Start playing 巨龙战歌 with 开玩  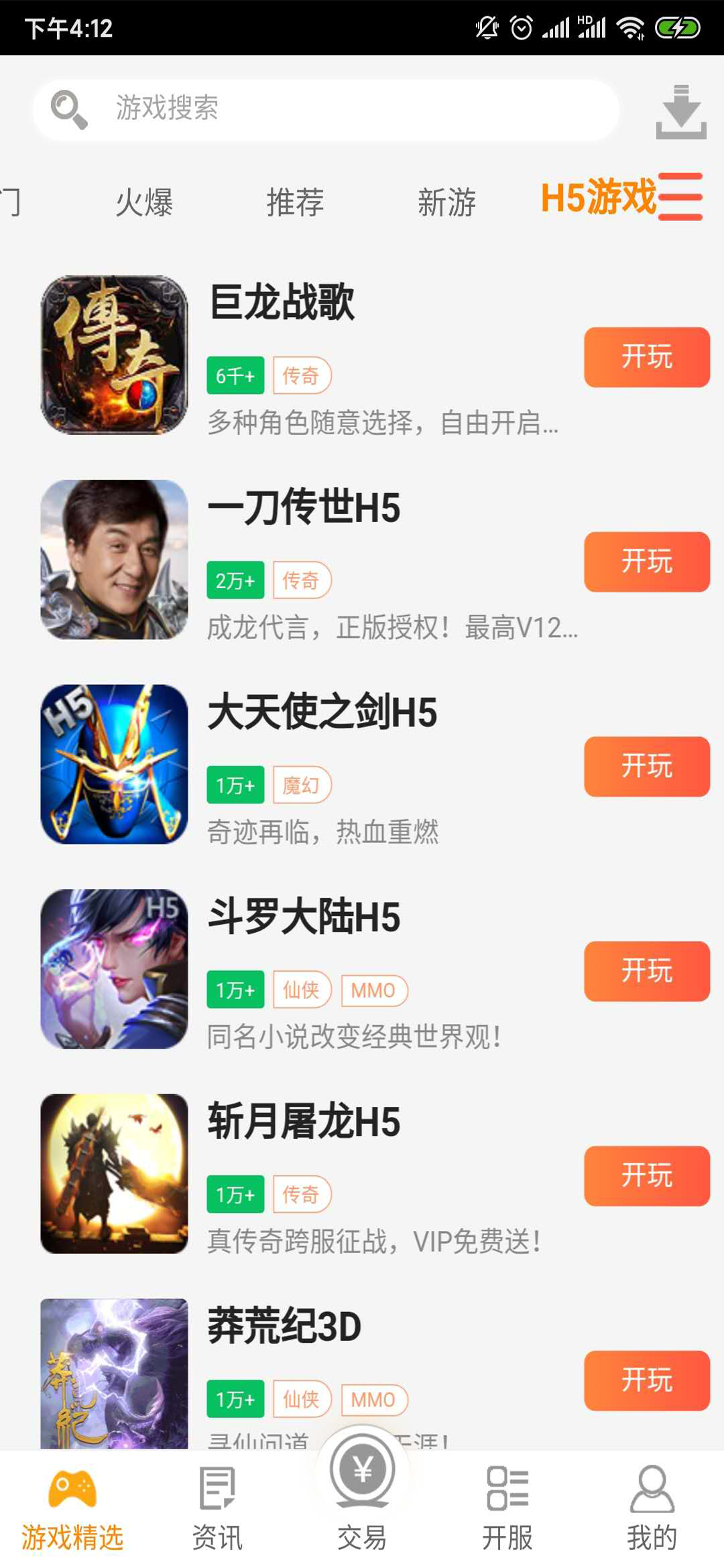coord(646,357)
